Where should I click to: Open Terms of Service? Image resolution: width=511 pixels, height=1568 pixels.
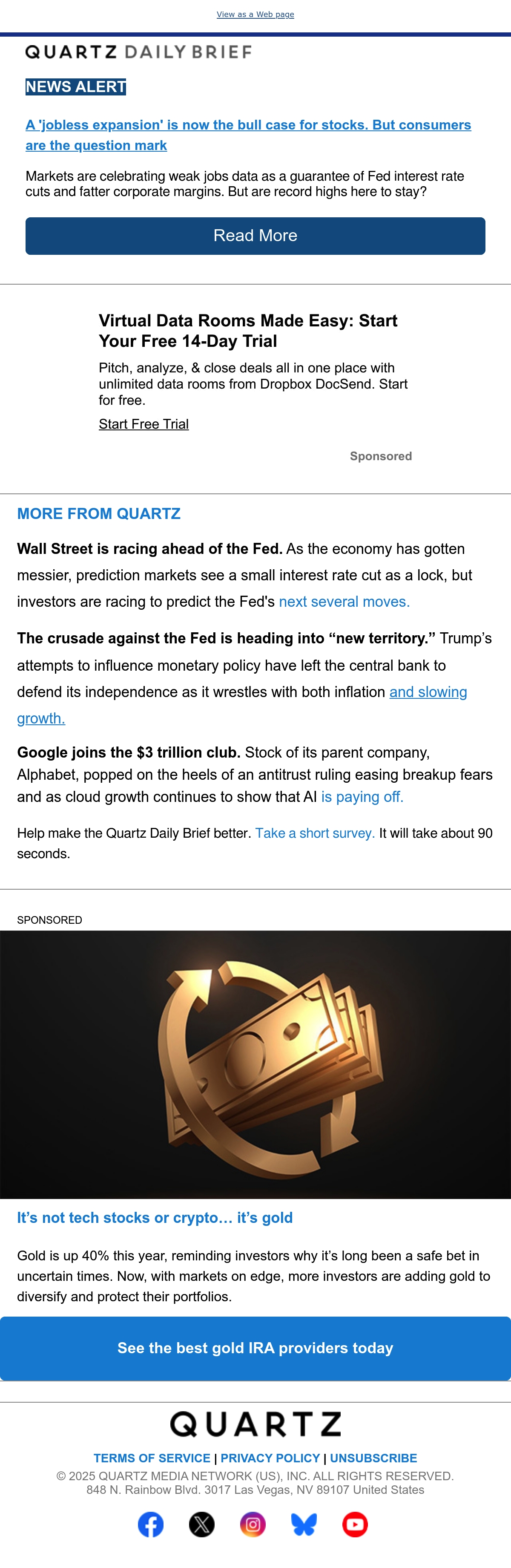[152, 1458]
